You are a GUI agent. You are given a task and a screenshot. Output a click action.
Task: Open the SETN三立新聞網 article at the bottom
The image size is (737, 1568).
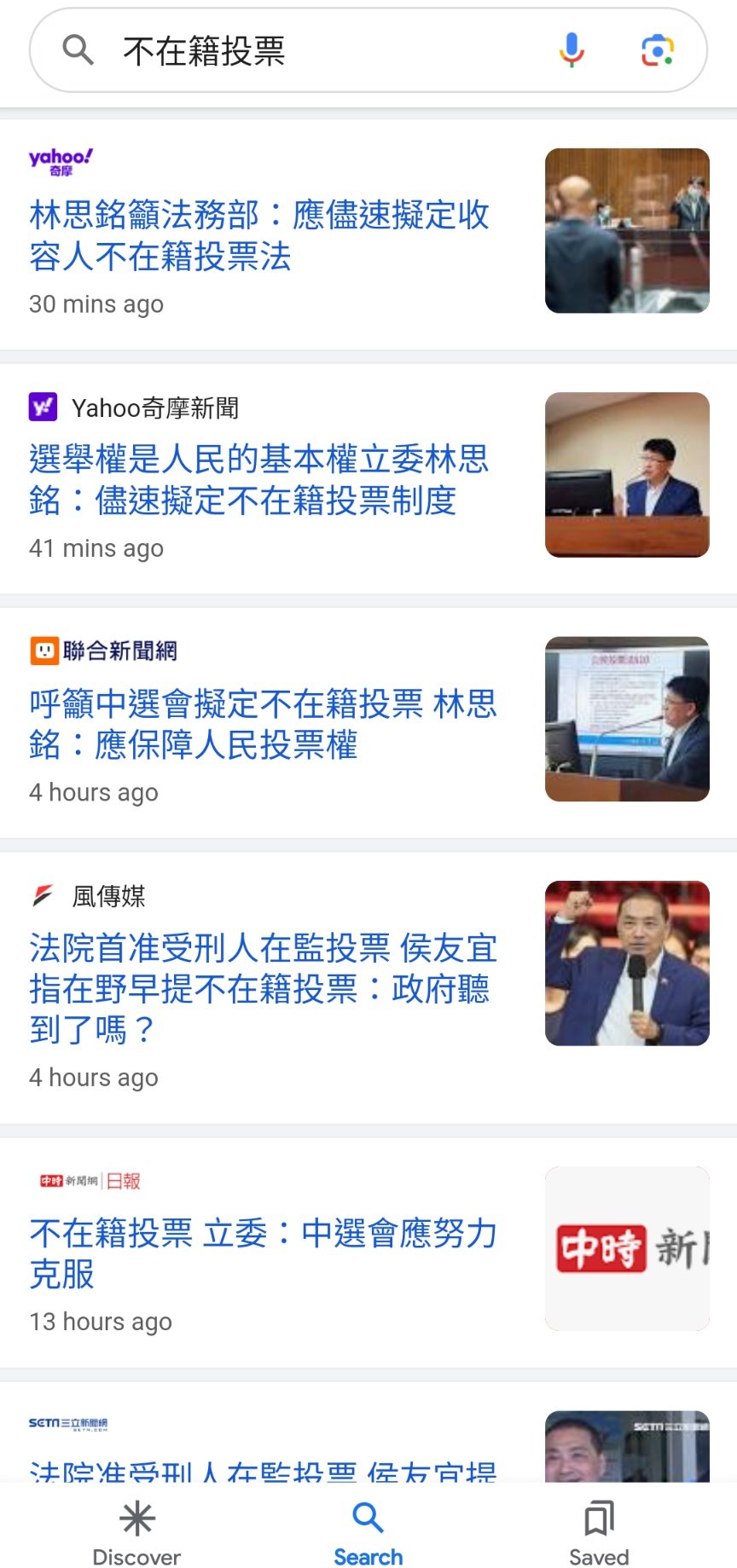click(x=263, y=1468)
